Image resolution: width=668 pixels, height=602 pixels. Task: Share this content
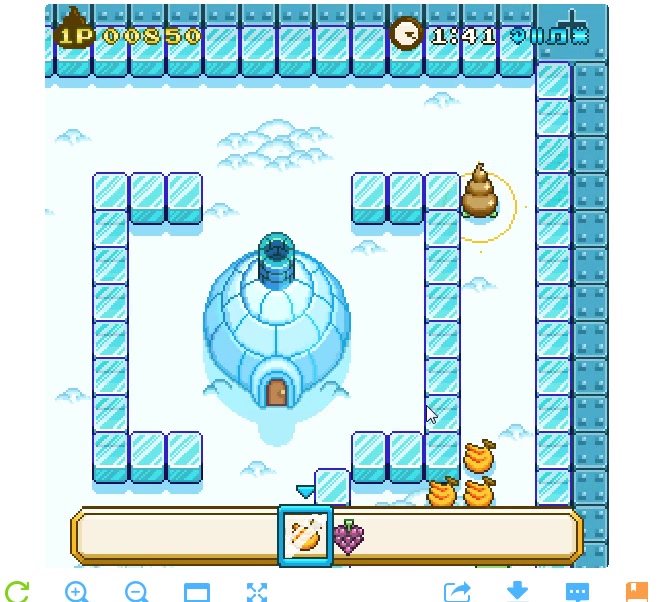pyautogui.click(x=457, y=591)
